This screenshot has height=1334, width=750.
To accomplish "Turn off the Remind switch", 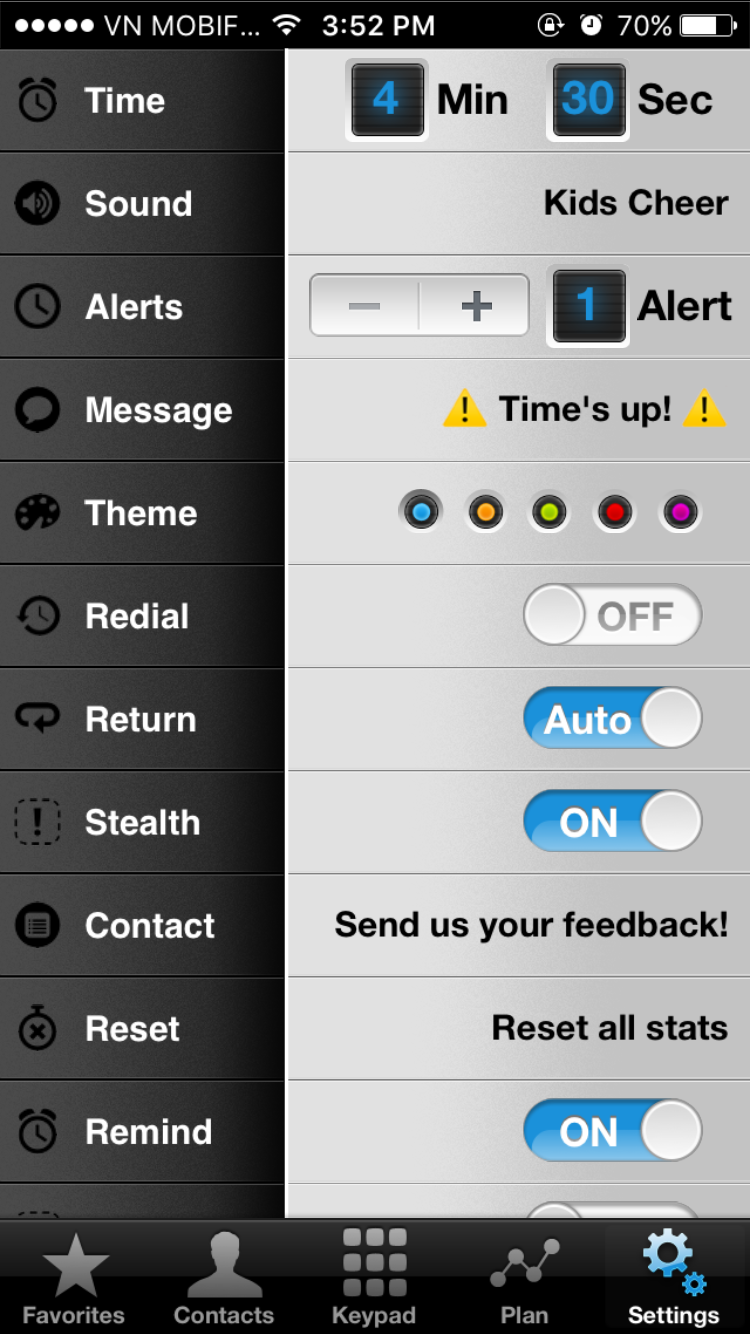I will click(612, 1131).
